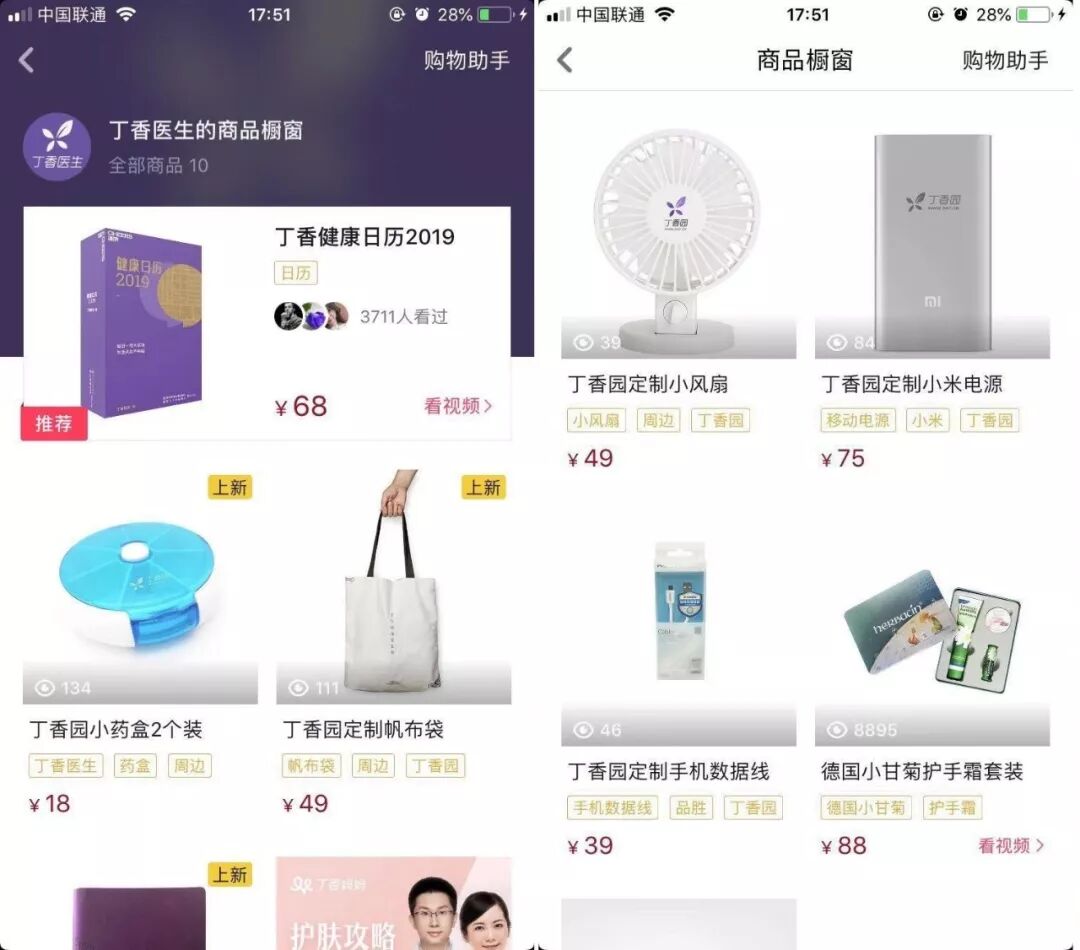Tap 看视频 beside the ¥88 hand cream price

pyautogui.click(x=1010, y=845)
